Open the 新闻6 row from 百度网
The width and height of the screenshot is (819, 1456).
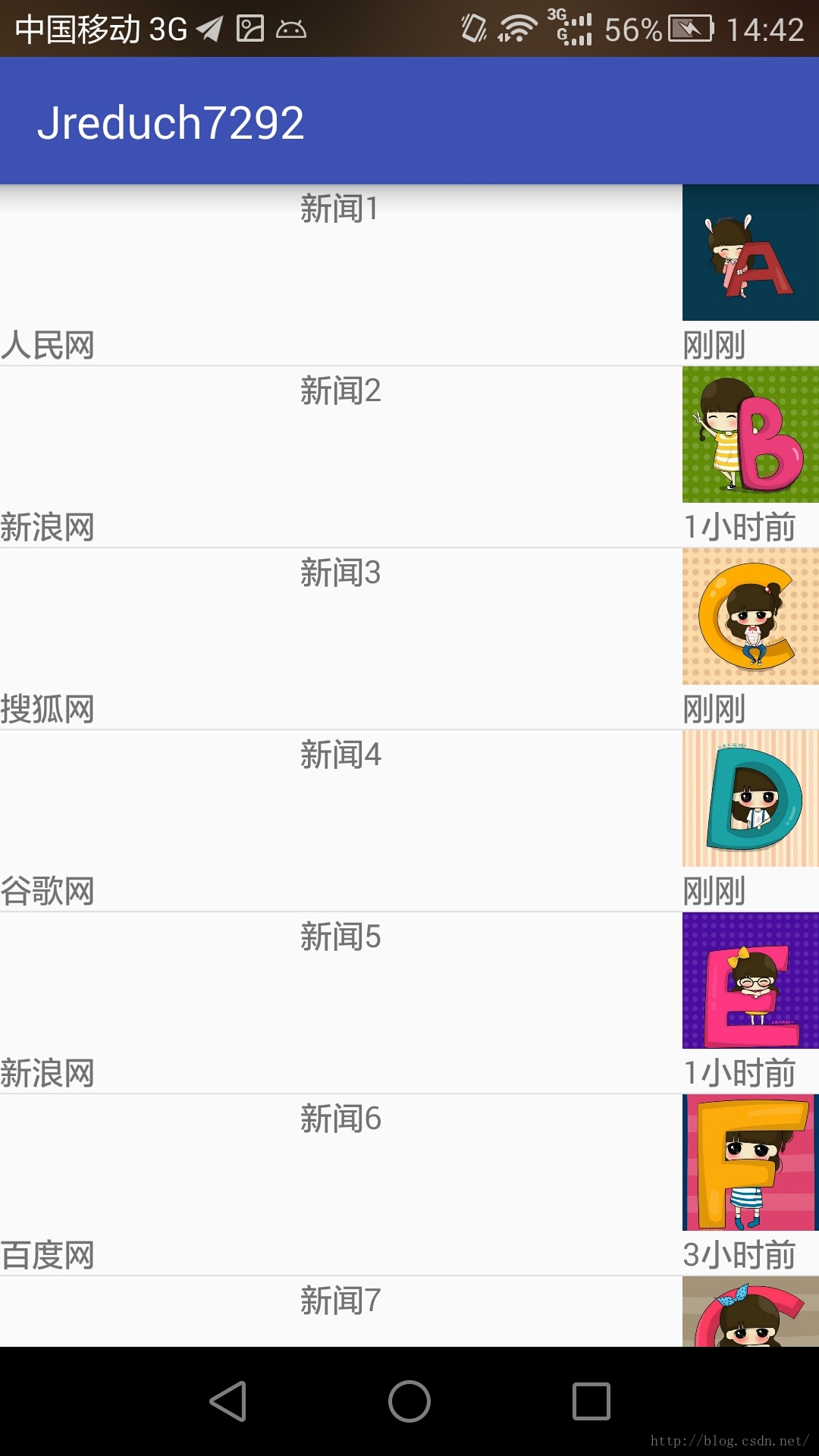tap(341, 1185)
